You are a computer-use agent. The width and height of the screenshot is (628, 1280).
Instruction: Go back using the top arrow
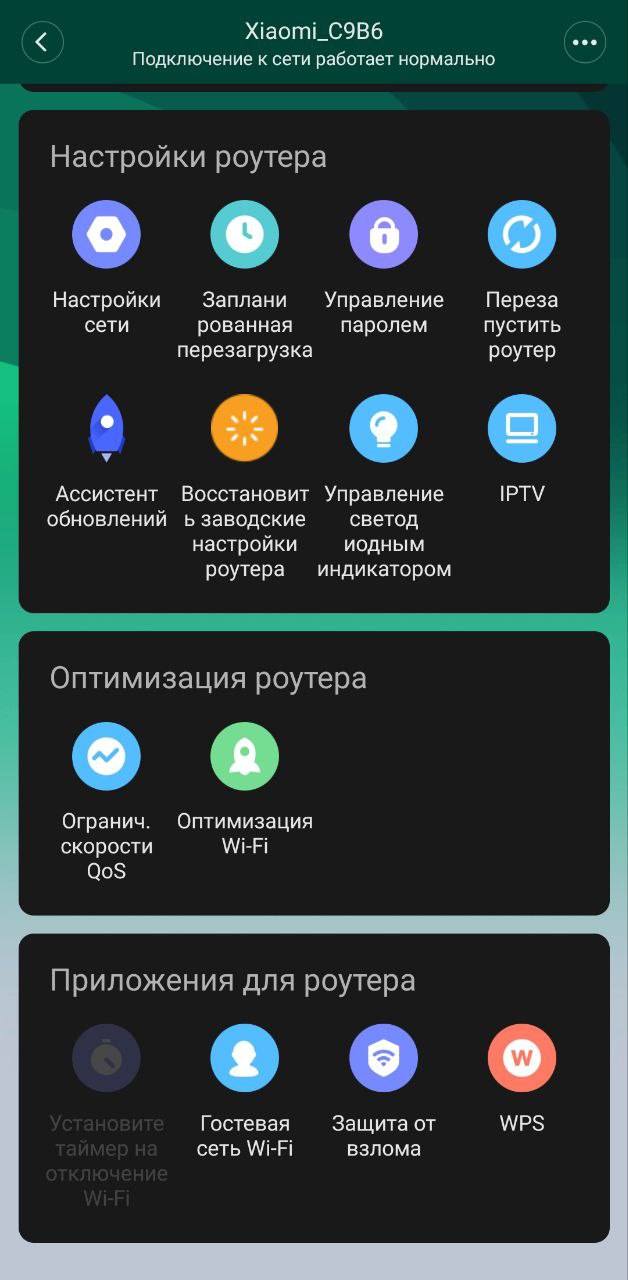(x=42, y=42)
